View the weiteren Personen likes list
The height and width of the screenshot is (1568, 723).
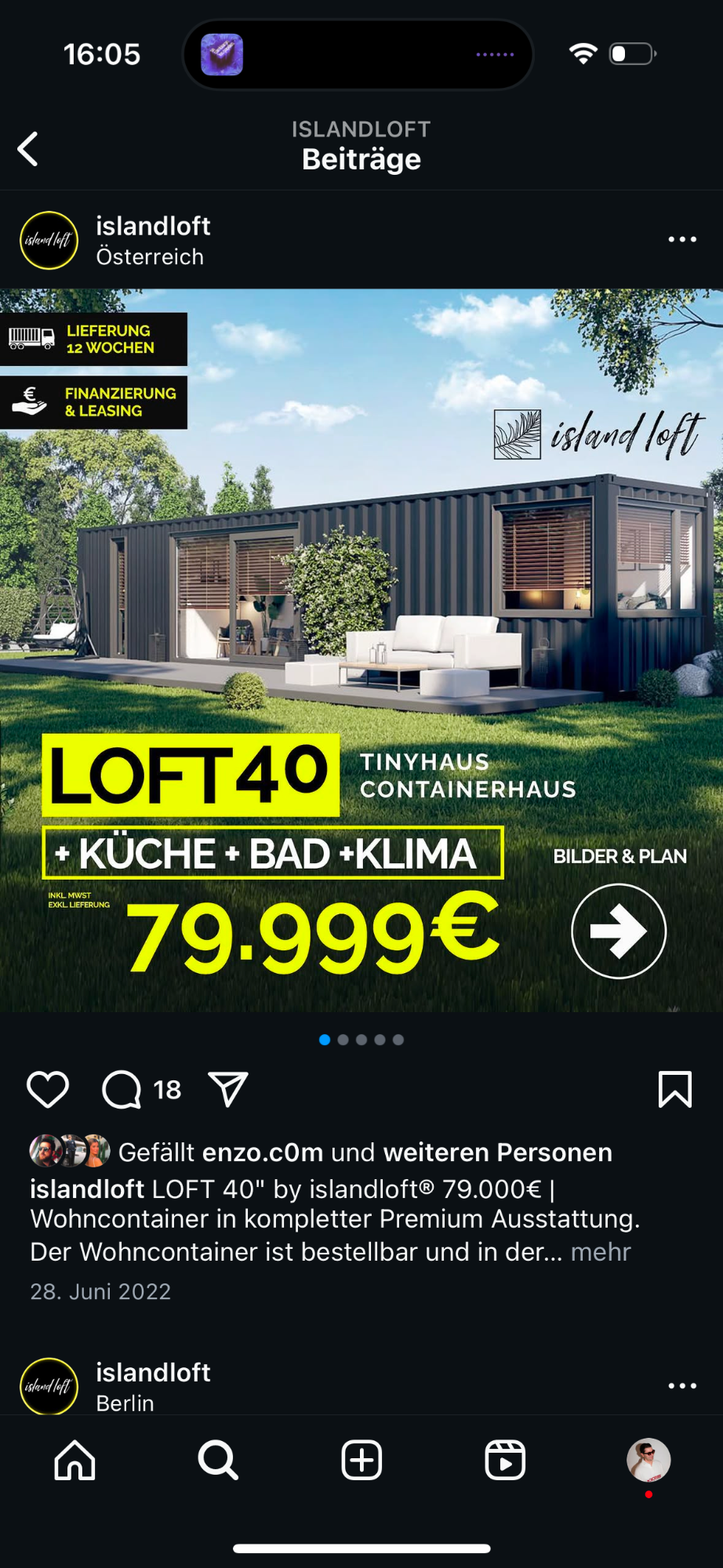(498, 1152)
